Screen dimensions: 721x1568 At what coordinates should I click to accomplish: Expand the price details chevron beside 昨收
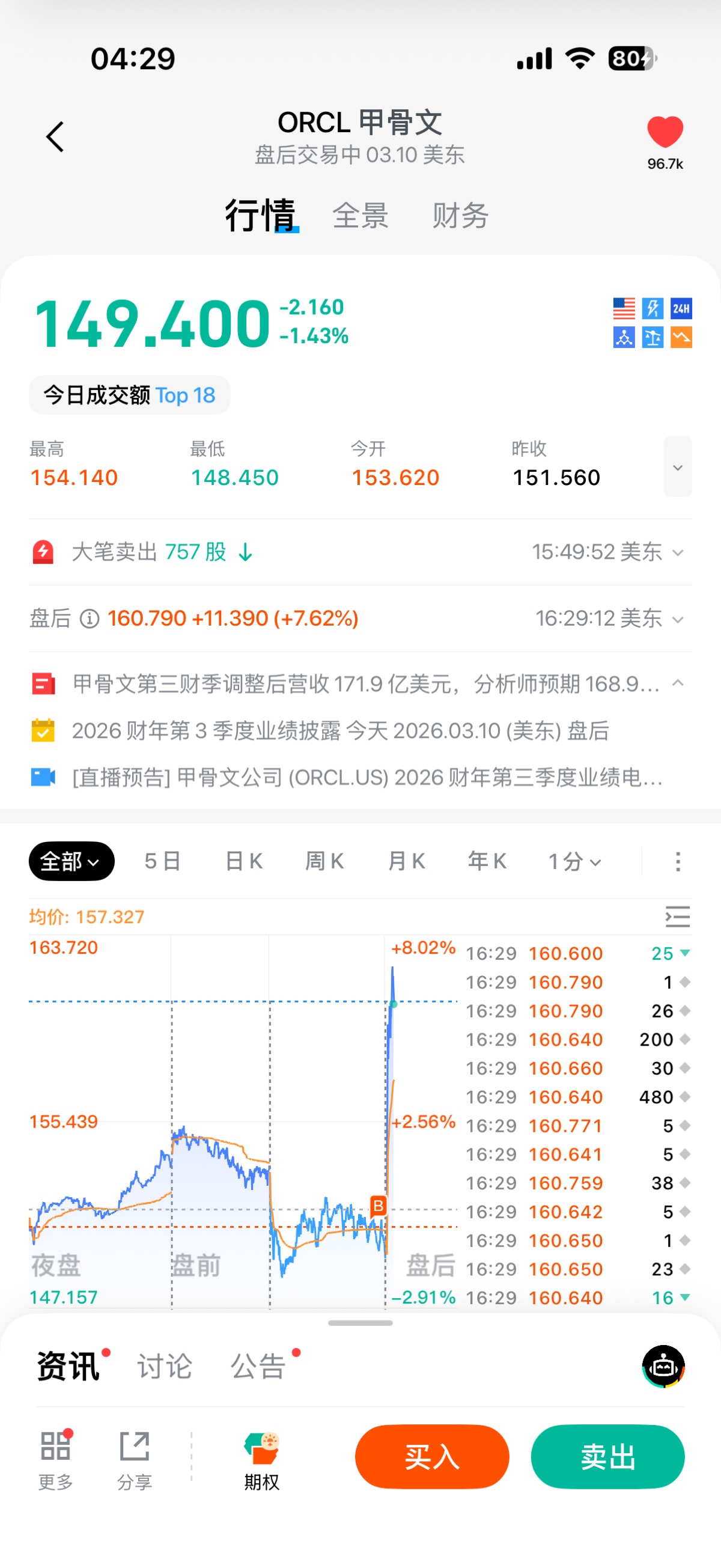tap(677, 467)
